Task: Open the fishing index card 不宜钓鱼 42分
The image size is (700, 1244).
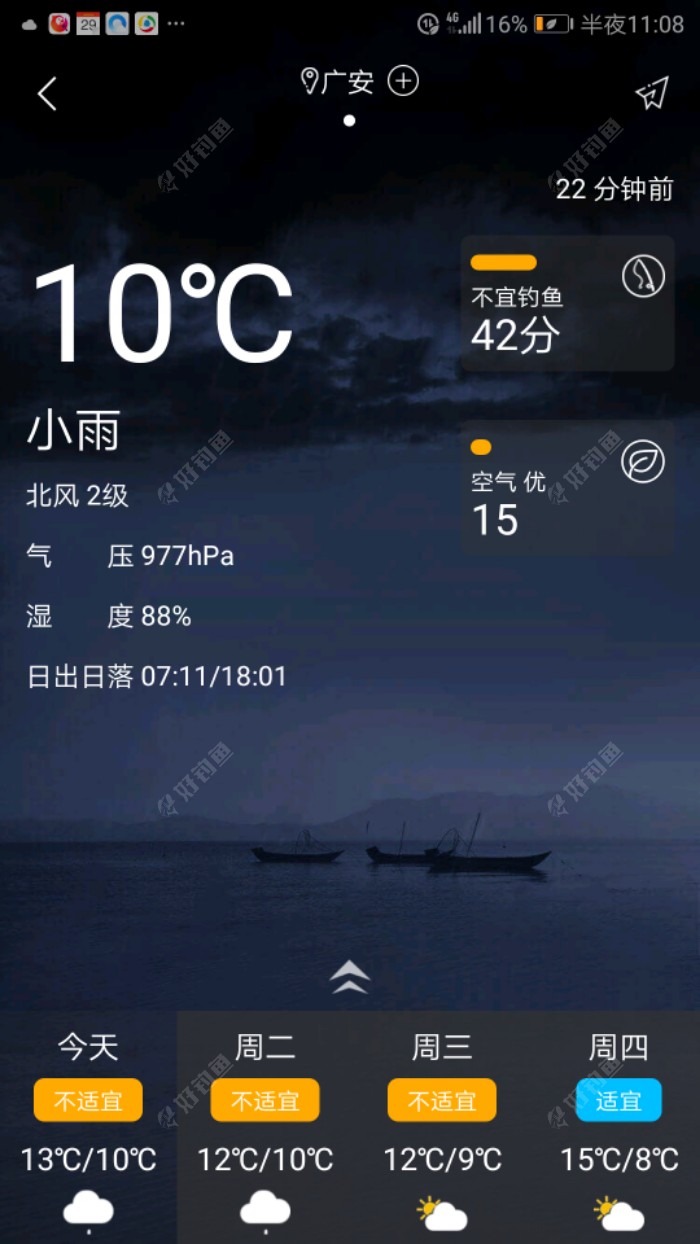Action: point(567,303)
